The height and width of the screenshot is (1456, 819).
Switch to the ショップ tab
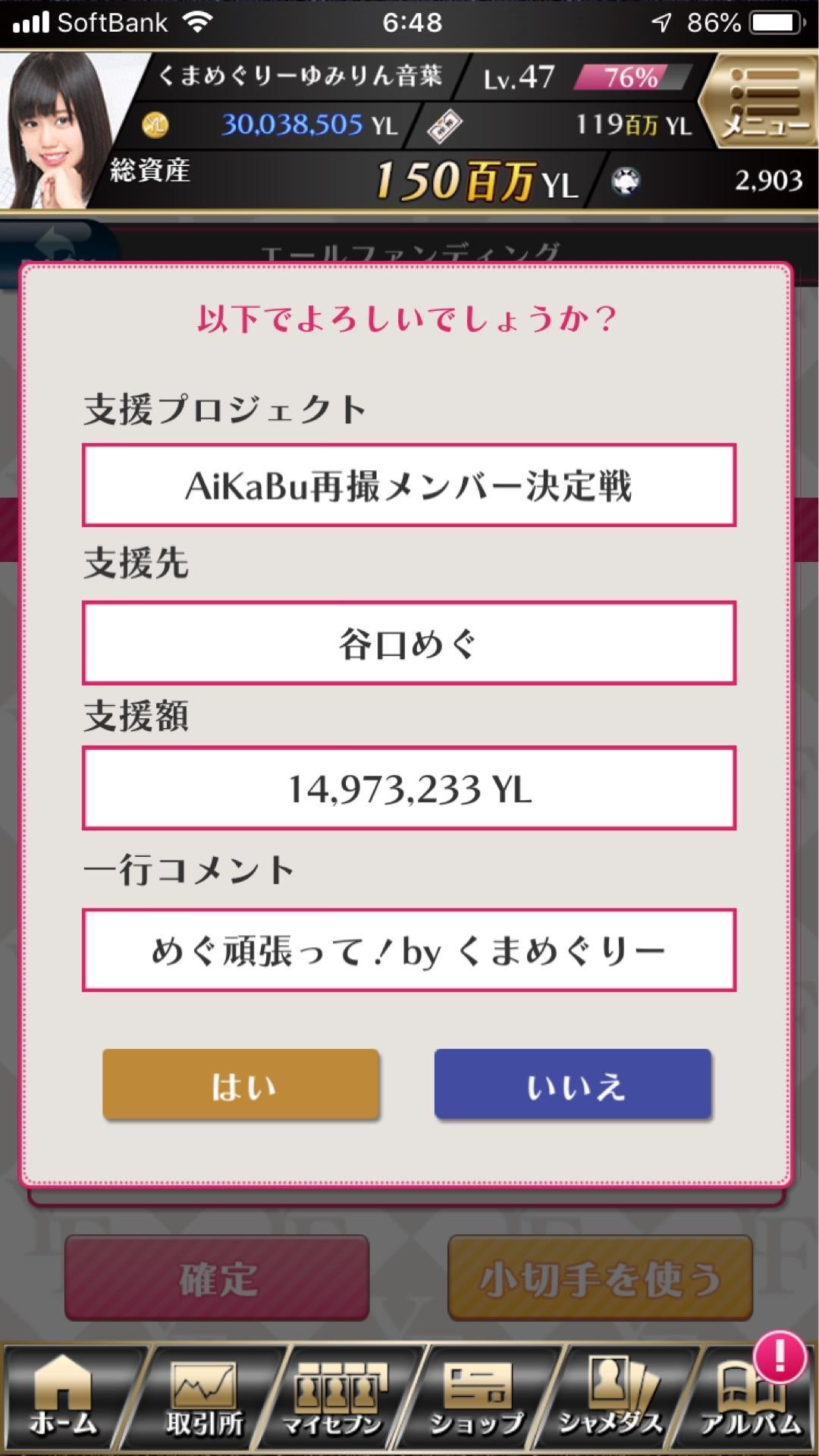pyautogui.click(x=476, y=1399)
